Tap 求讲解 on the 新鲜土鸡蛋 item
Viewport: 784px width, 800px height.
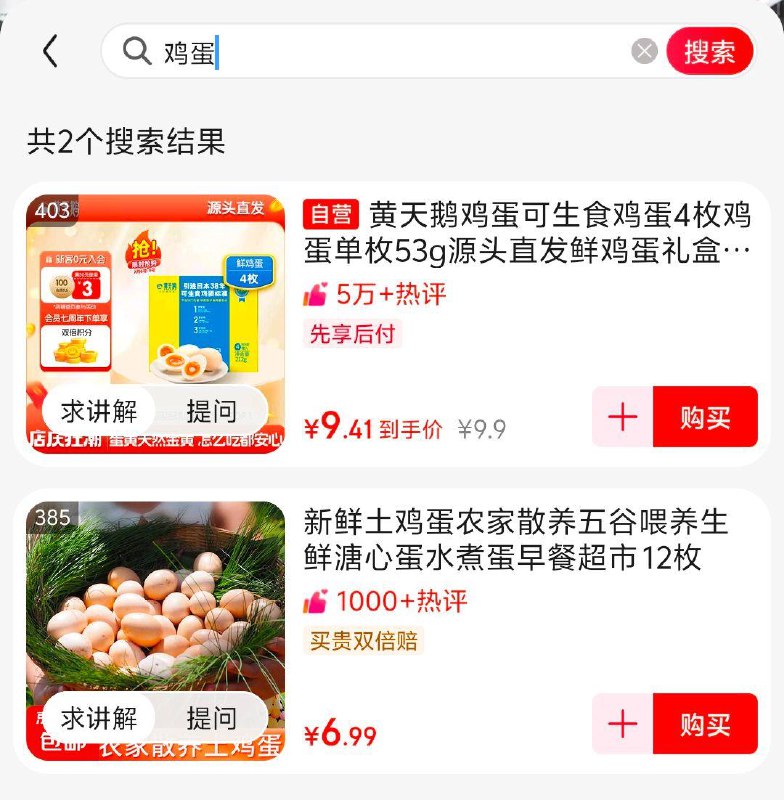(x=99, y=717)
